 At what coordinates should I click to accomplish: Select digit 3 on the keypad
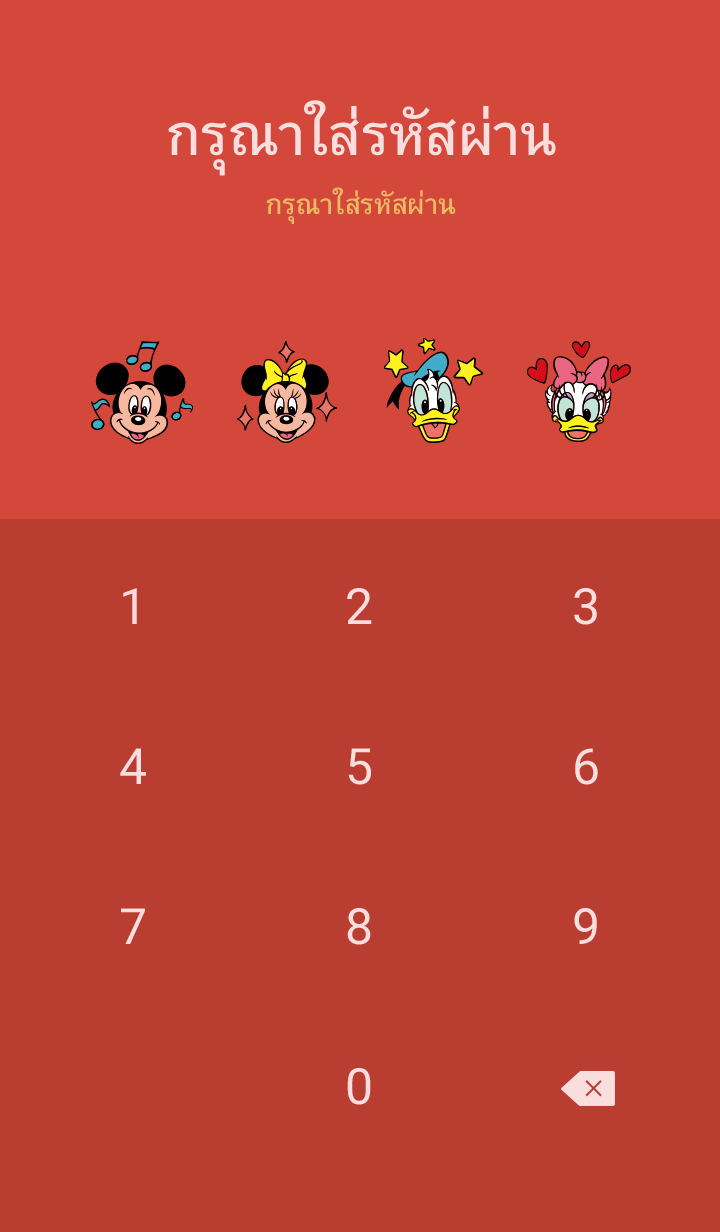(585, 607)
